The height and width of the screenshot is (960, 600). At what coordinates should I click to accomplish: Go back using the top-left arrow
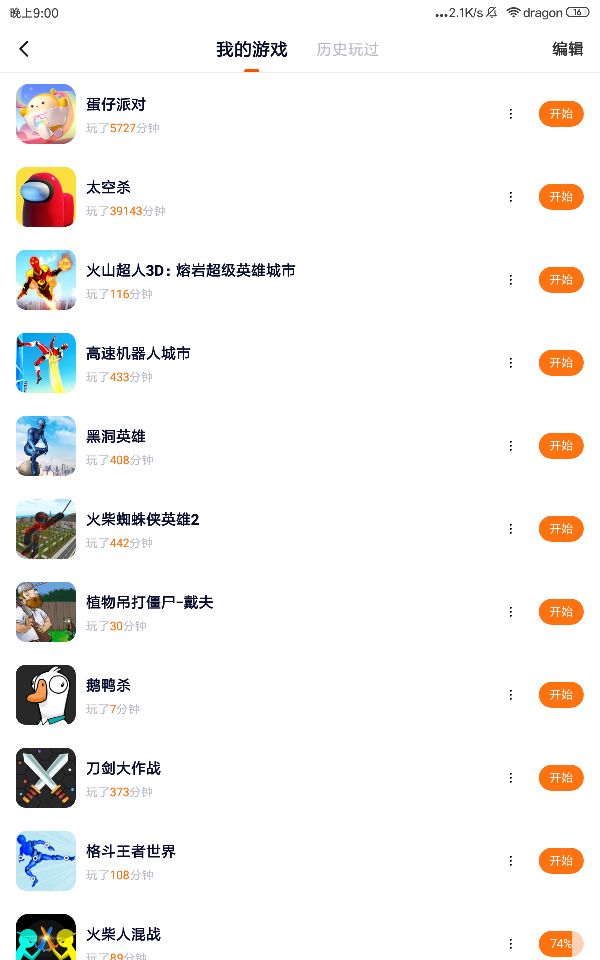click(24, 49)
